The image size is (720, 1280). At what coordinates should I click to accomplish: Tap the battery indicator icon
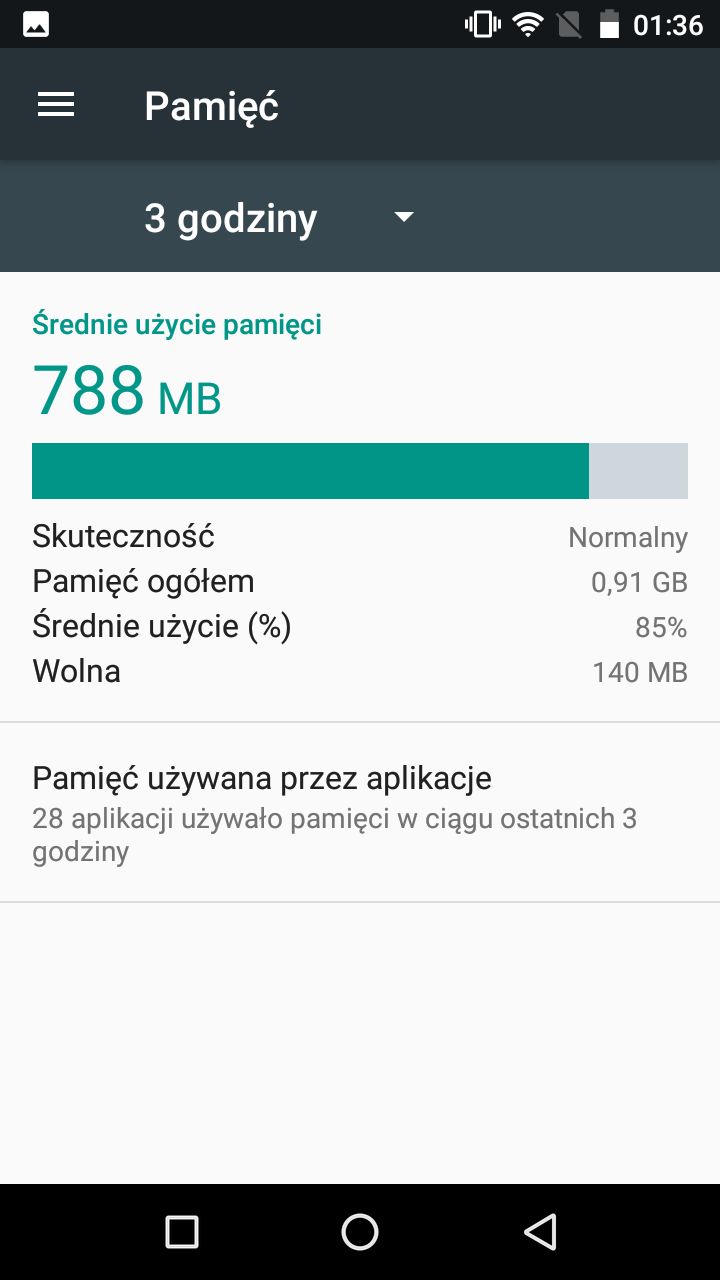tap(610, 22)
